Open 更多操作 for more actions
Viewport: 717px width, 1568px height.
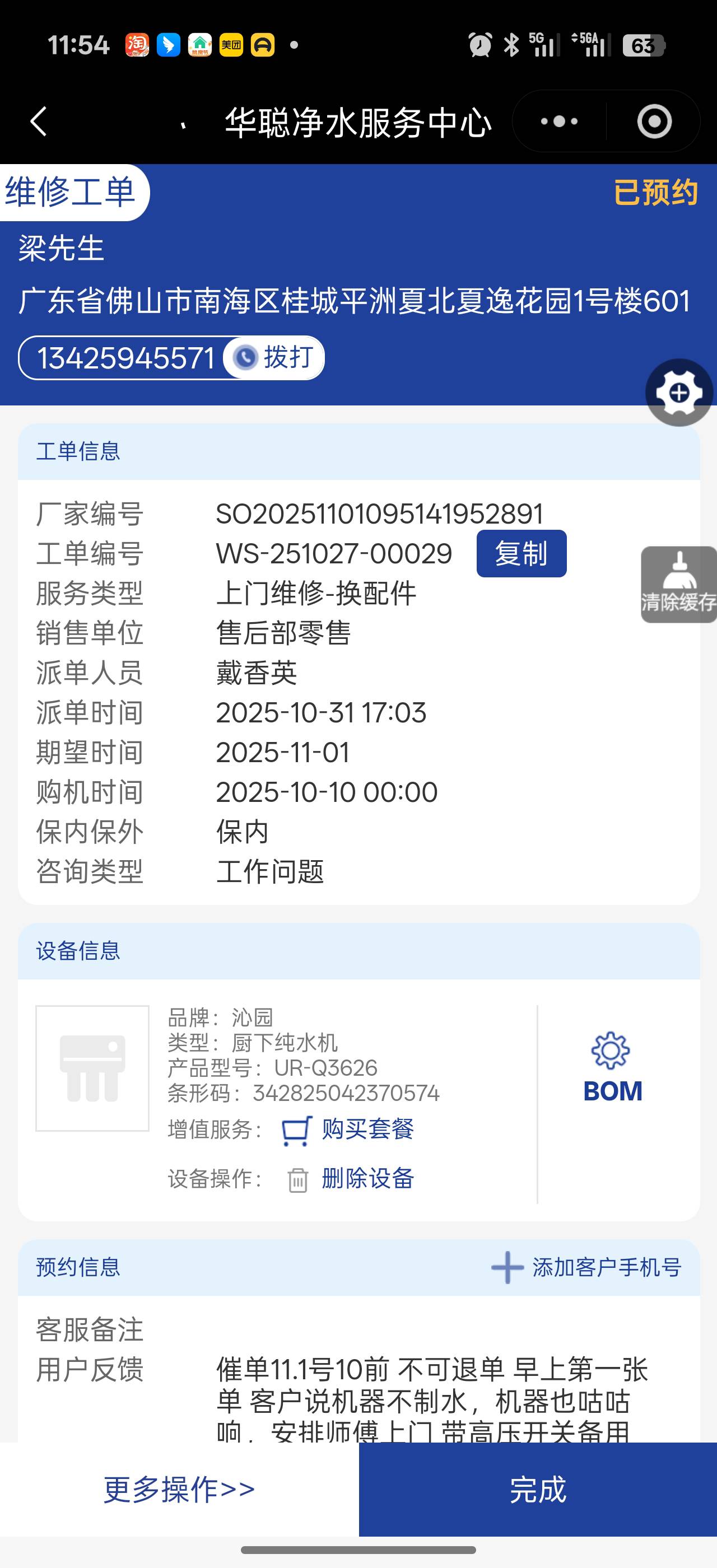pyautogui.click(x=179, y=1489)
